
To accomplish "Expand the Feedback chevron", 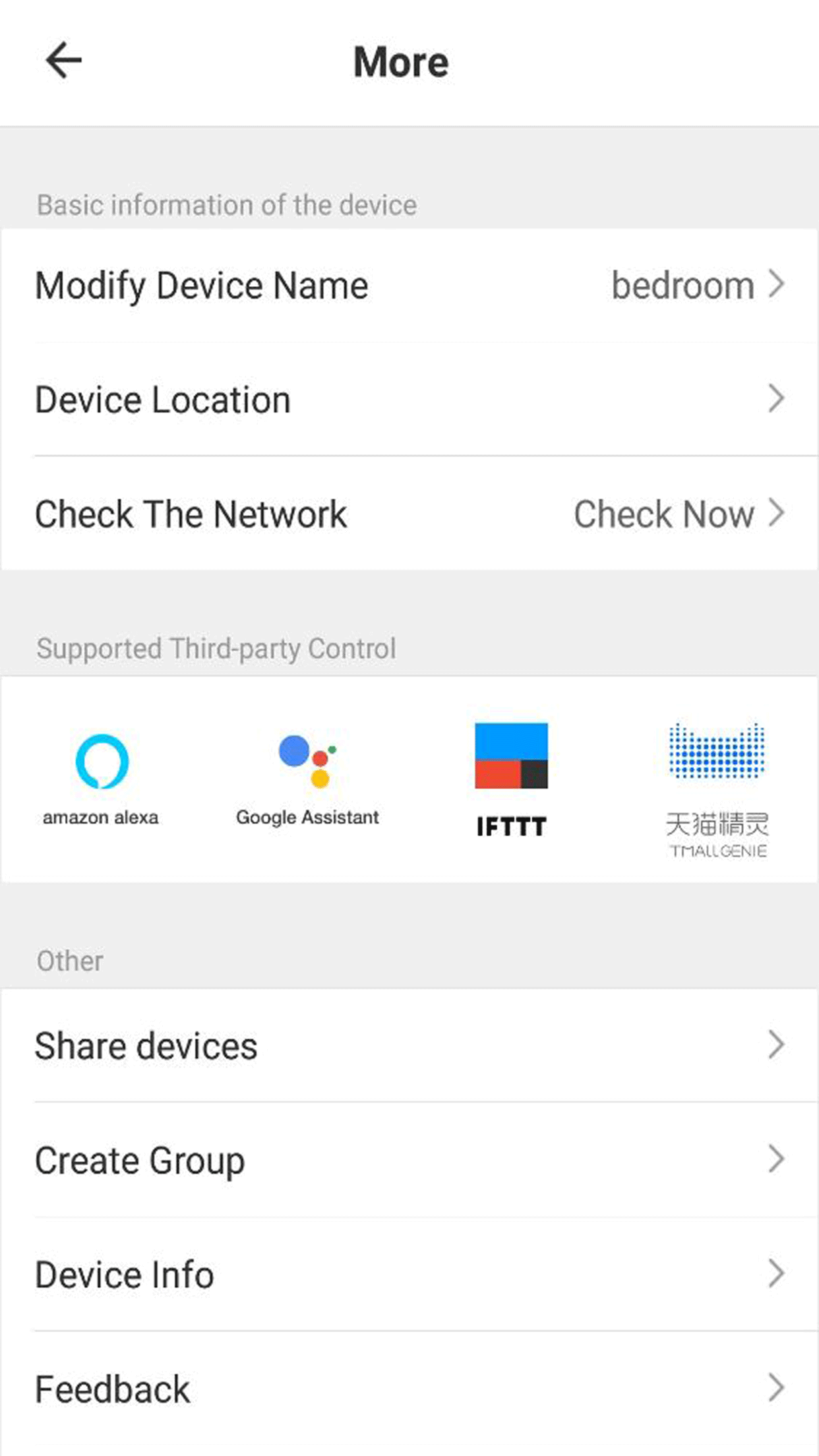I will (x=777, y=1388).
